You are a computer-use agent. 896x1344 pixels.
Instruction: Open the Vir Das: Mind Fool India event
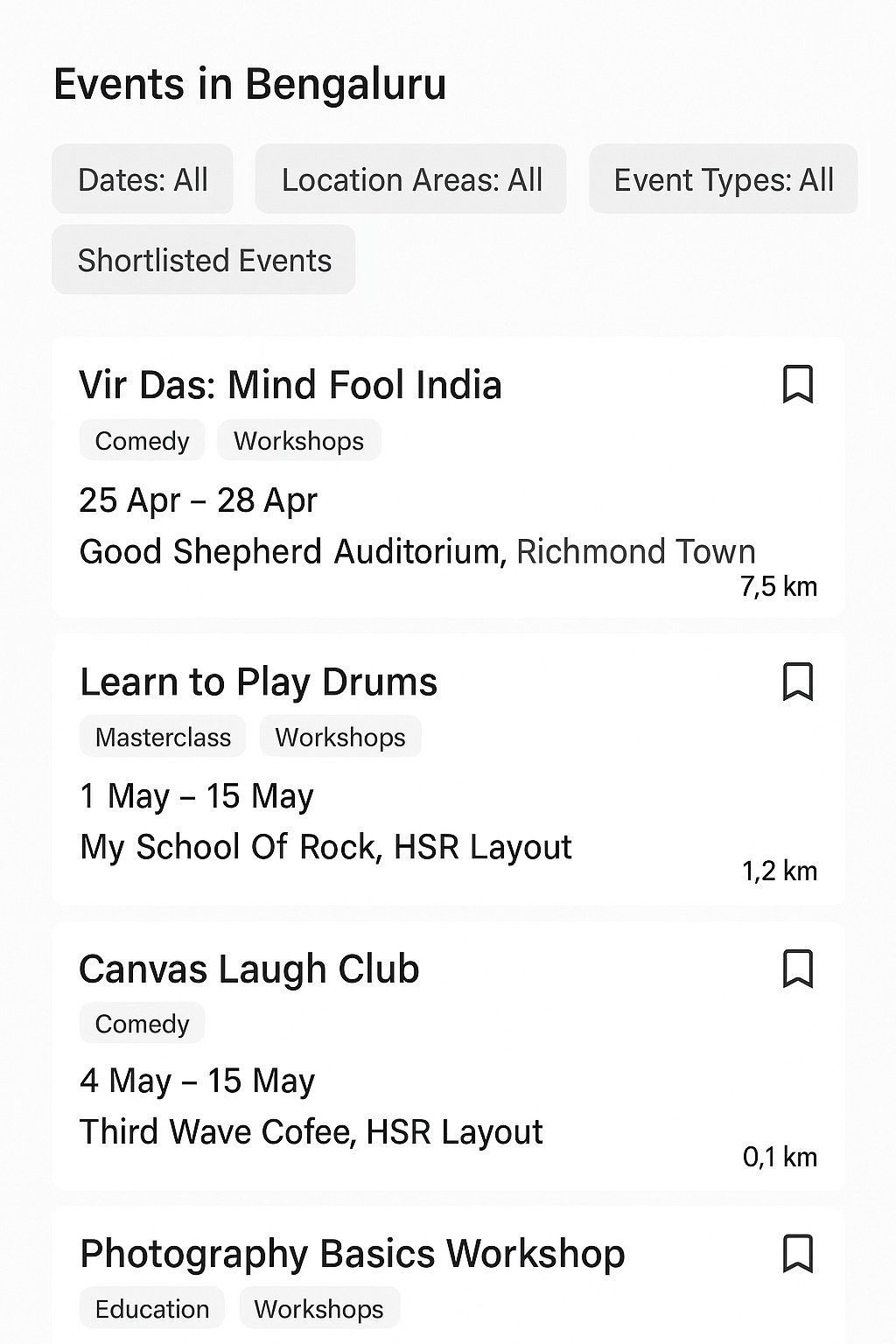(x=290, y=385)
